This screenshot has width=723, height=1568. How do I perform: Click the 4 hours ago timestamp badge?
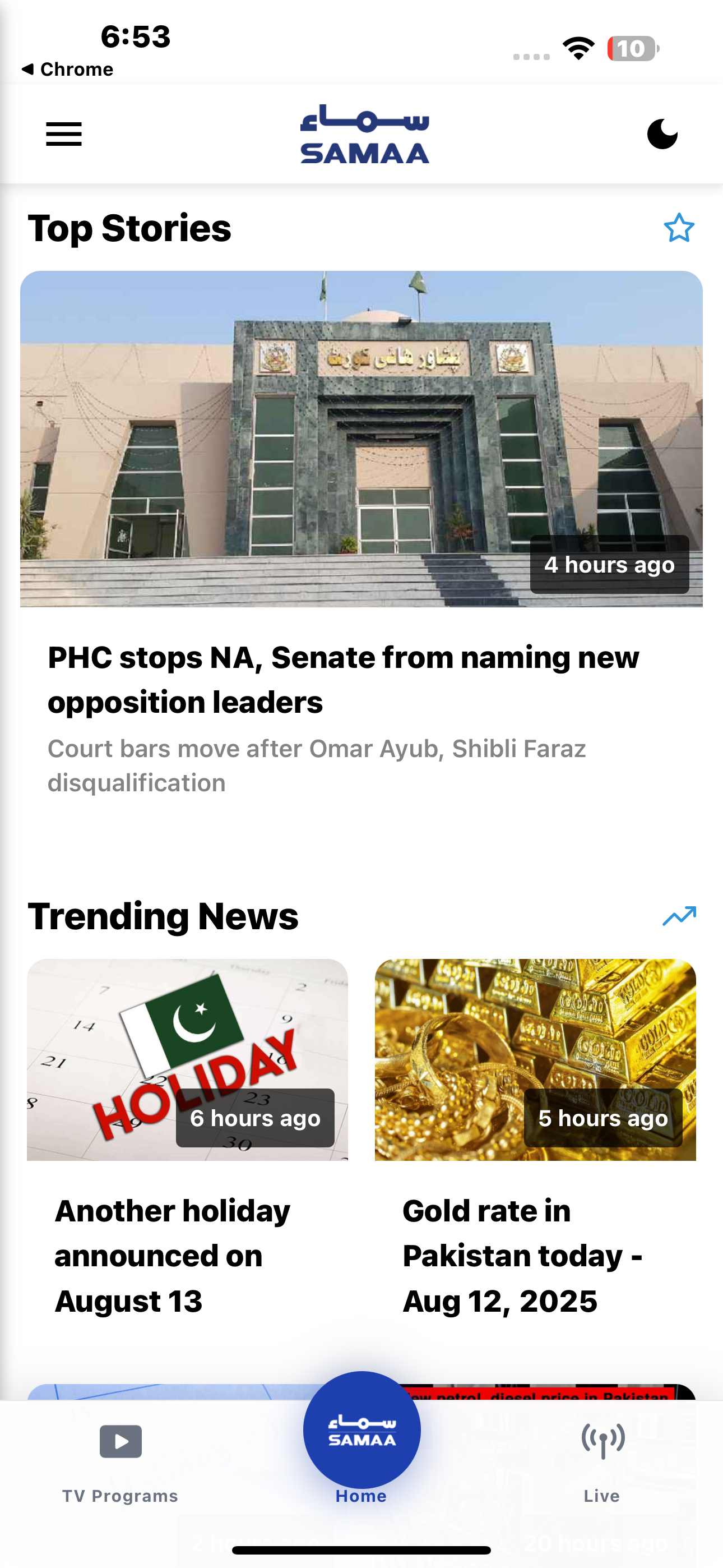[609, 565]
